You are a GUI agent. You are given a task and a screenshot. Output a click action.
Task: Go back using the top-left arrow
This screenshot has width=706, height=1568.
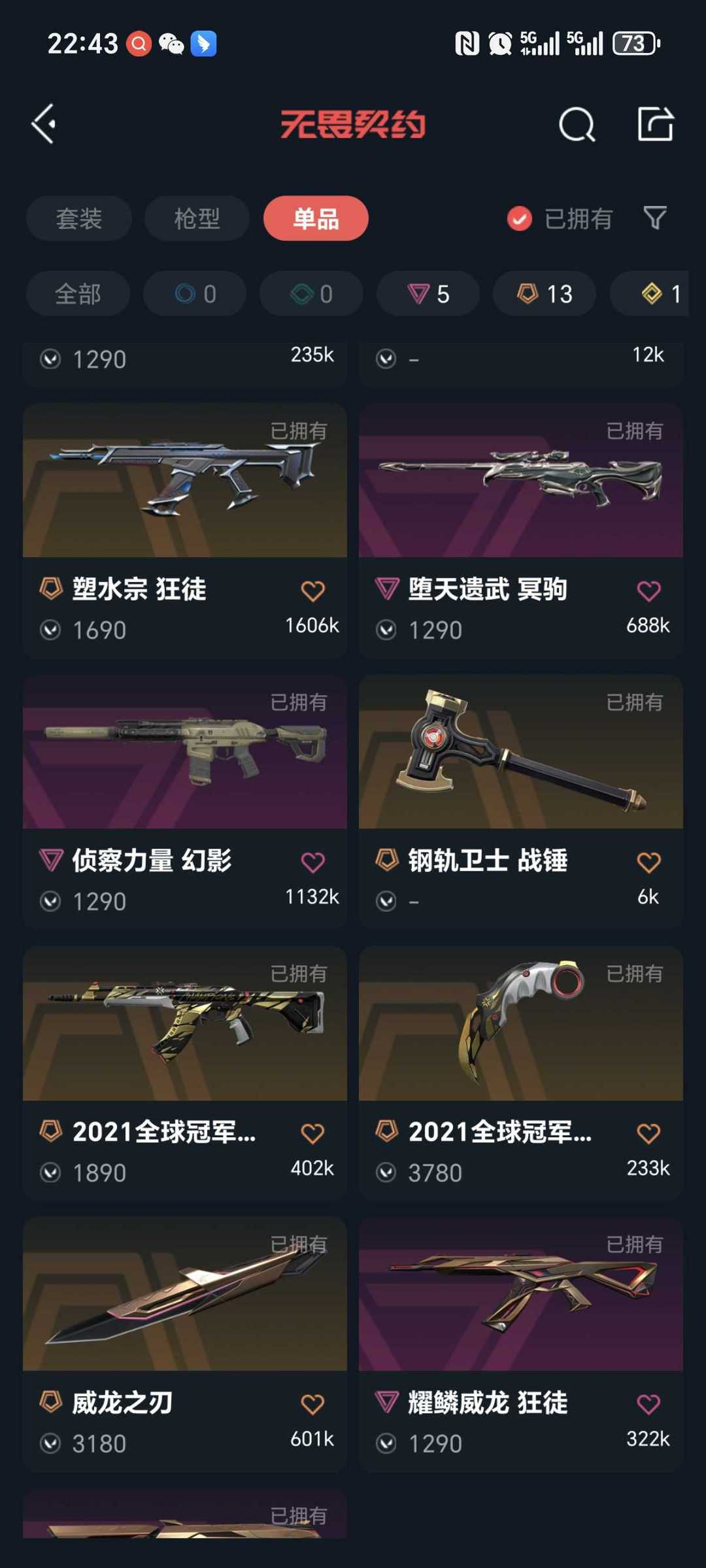44,124
